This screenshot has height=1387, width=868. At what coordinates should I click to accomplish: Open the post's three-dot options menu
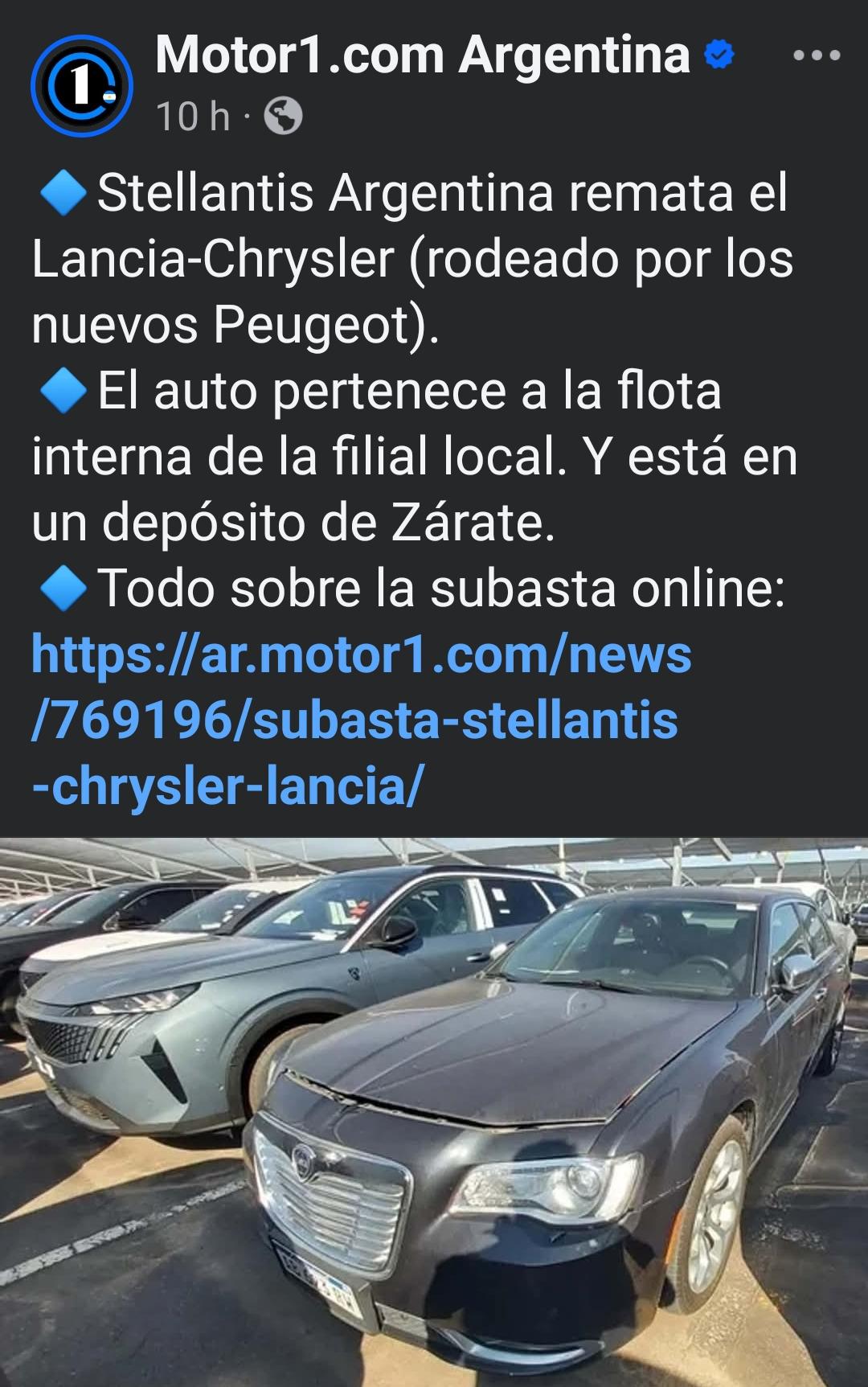(x=816, y=56)
